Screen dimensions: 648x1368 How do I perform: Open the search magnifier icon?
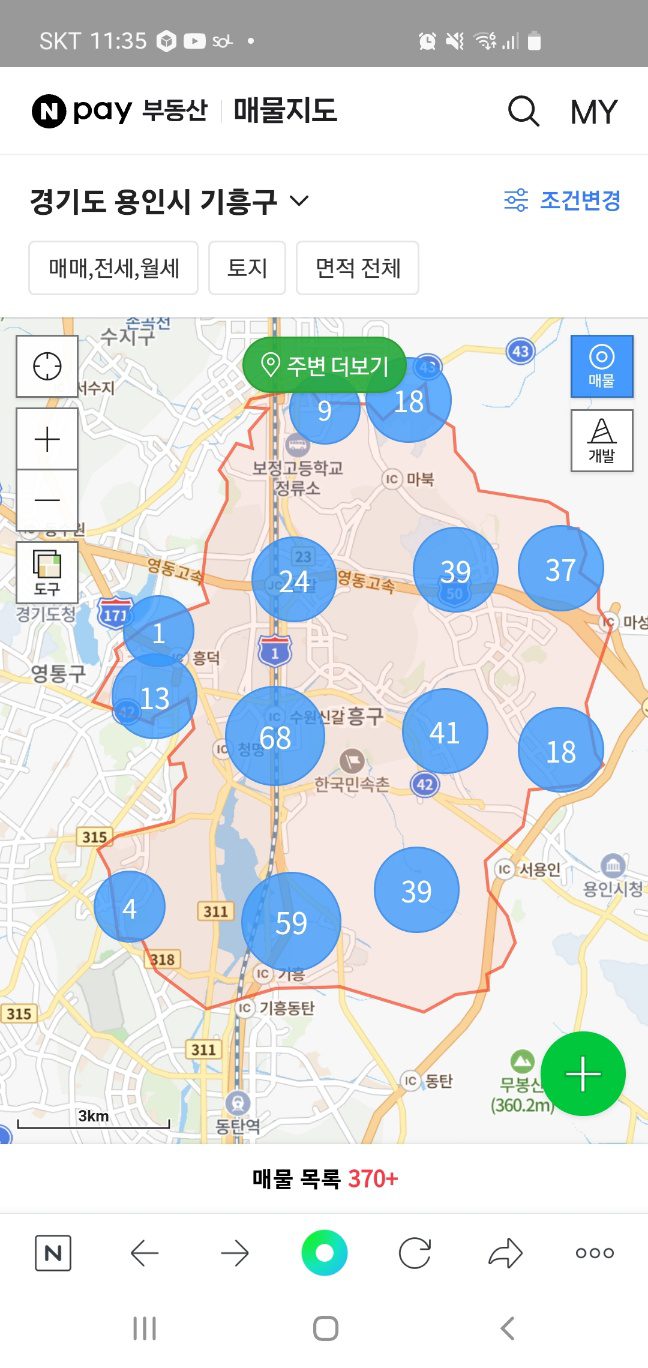click(x=523, y=111)
